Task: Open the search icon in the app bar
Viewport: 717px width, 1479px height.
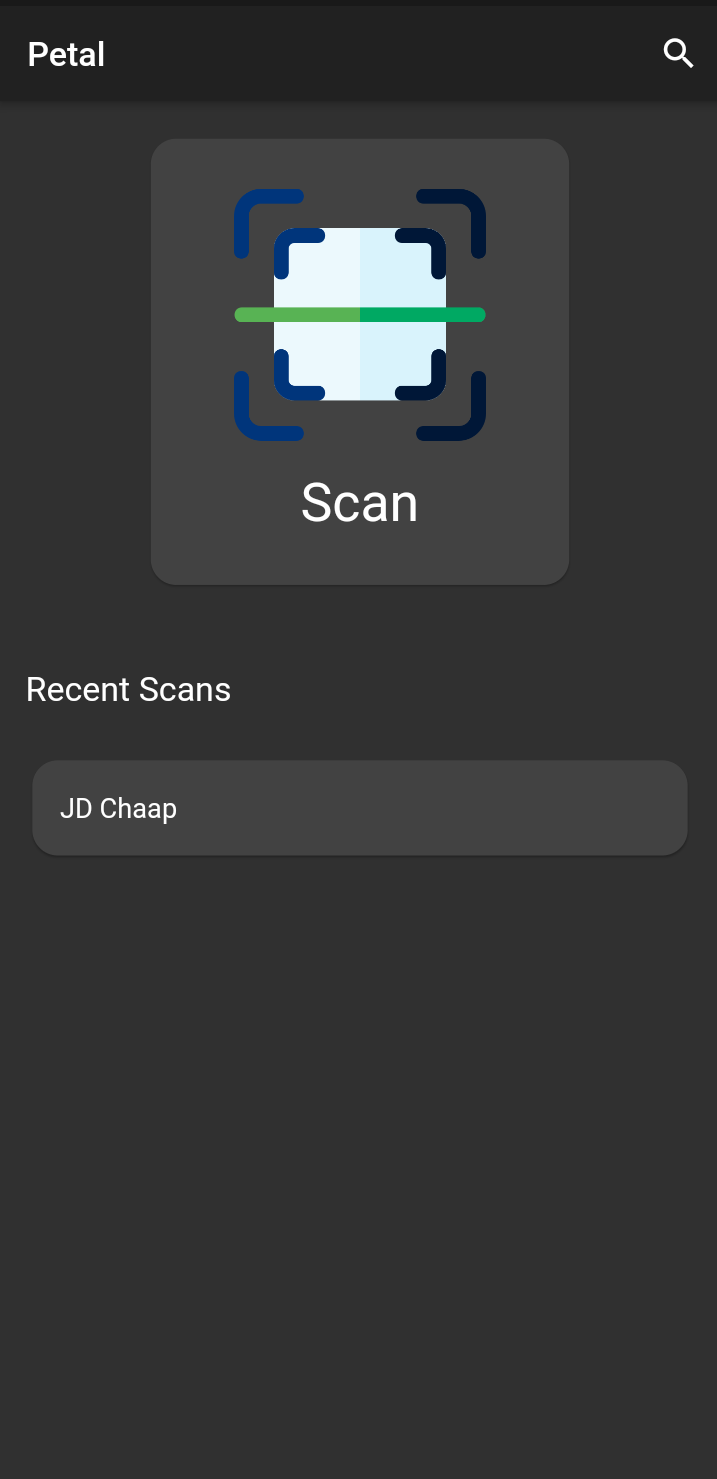Action: 678,54
